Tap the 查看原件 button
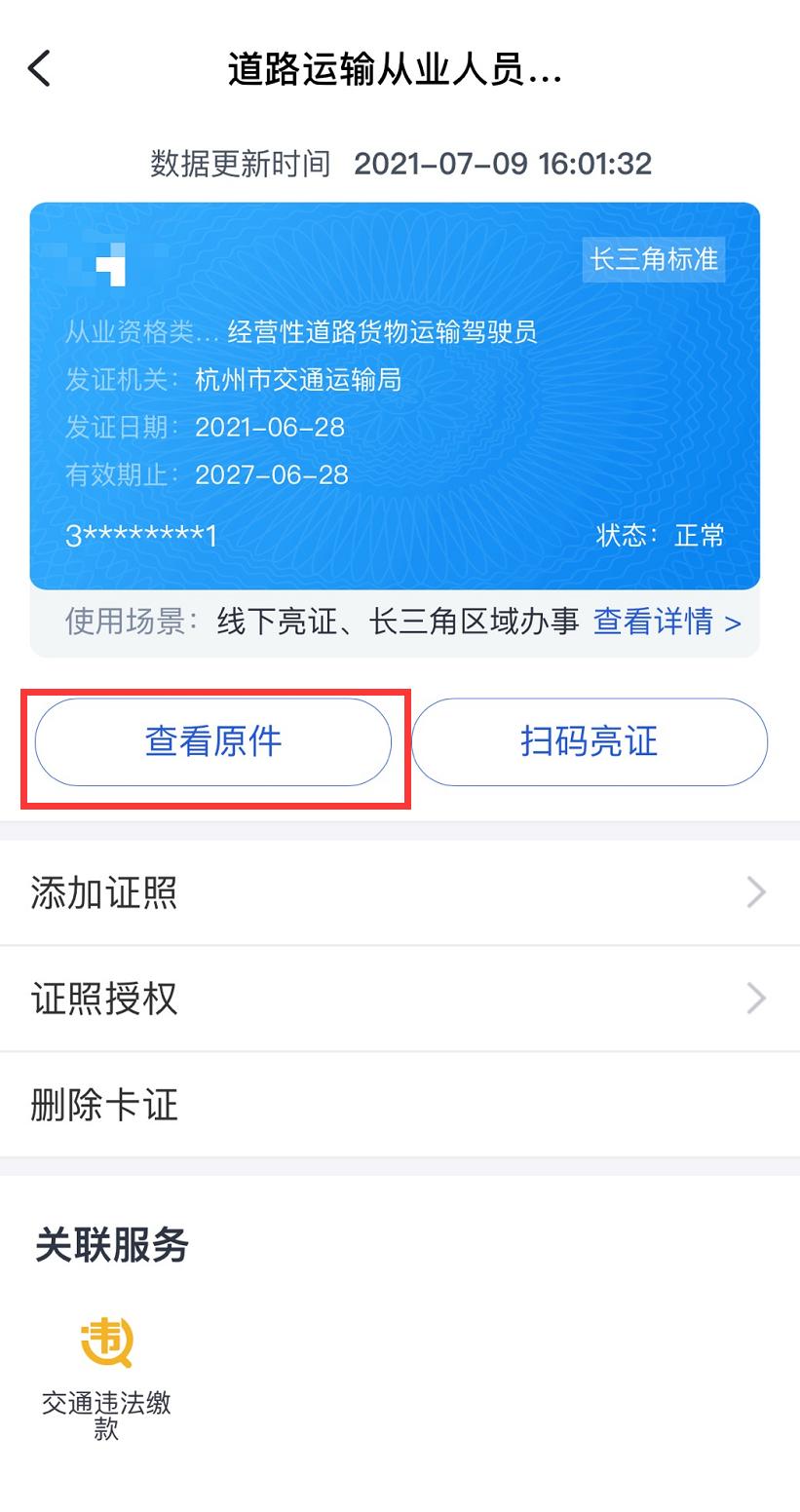800x1512 pixels. click(214, 741)
